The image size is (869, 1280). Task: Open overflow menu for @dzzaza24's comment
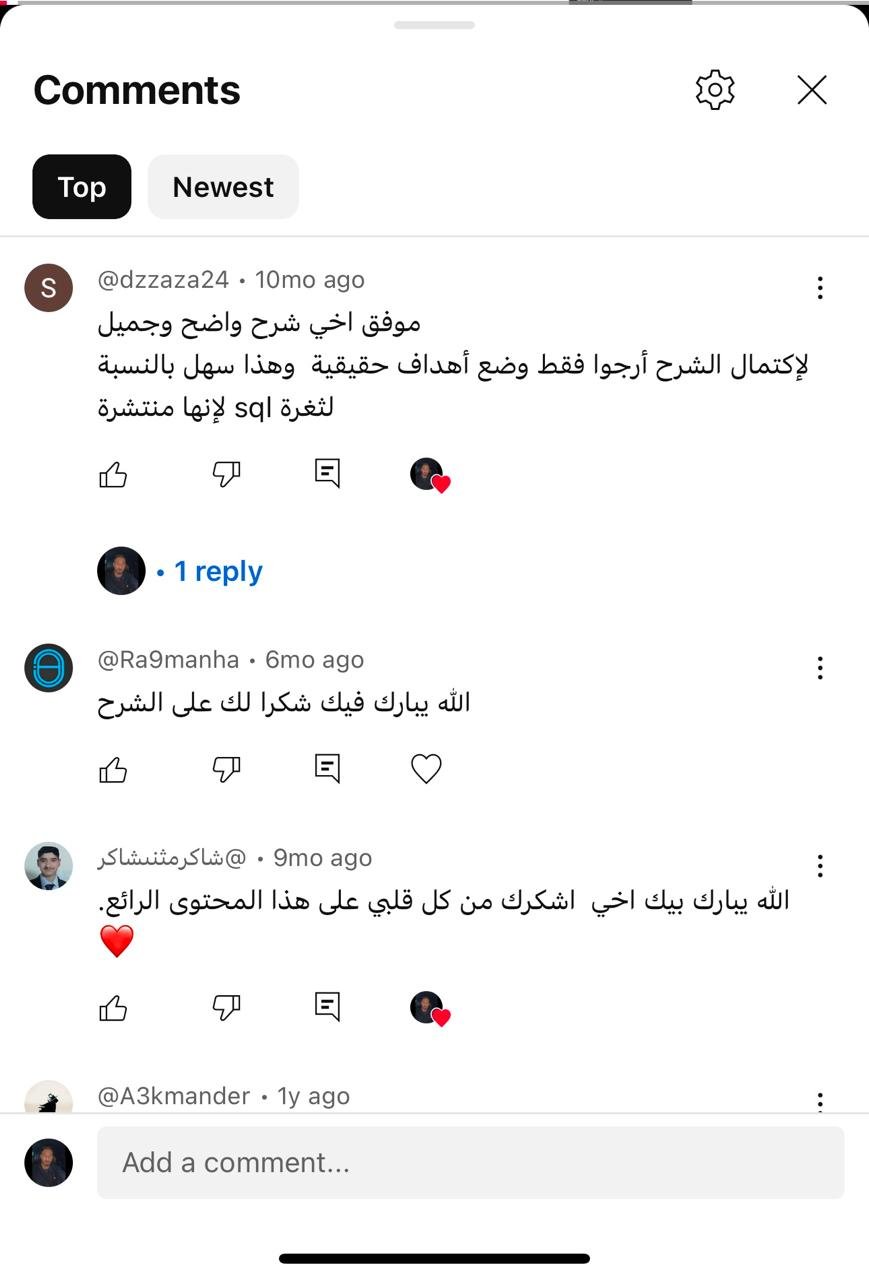tap(820, 289)
